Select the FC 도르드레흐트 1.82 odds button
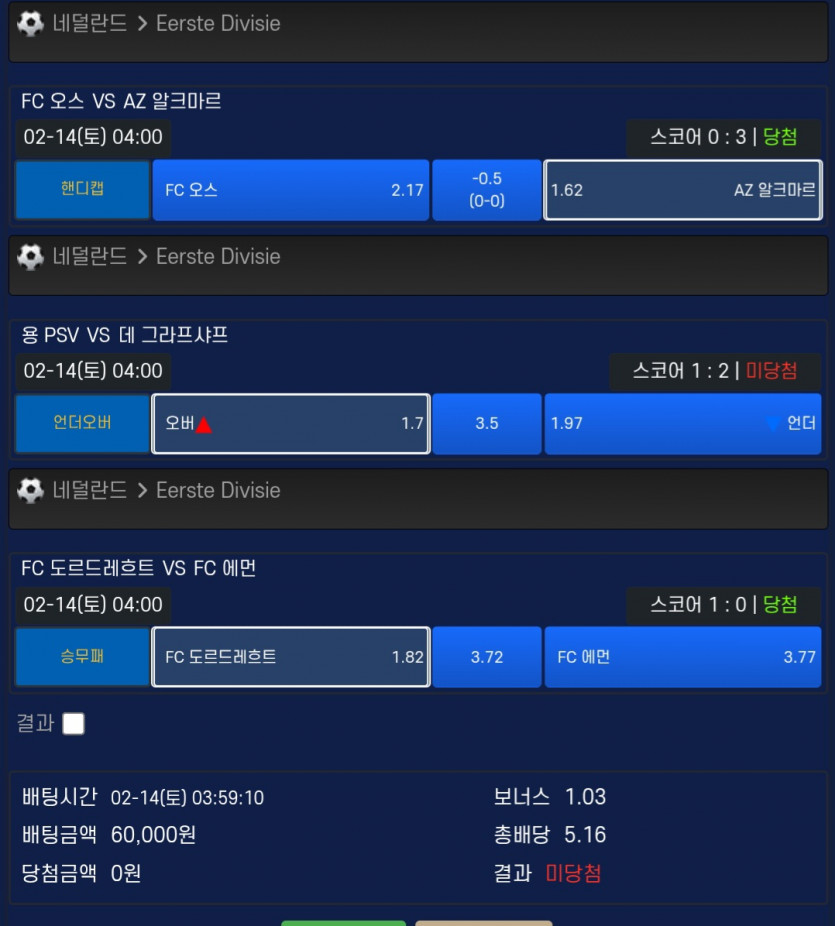The image size is (835, 926). (x=291, y=657)
